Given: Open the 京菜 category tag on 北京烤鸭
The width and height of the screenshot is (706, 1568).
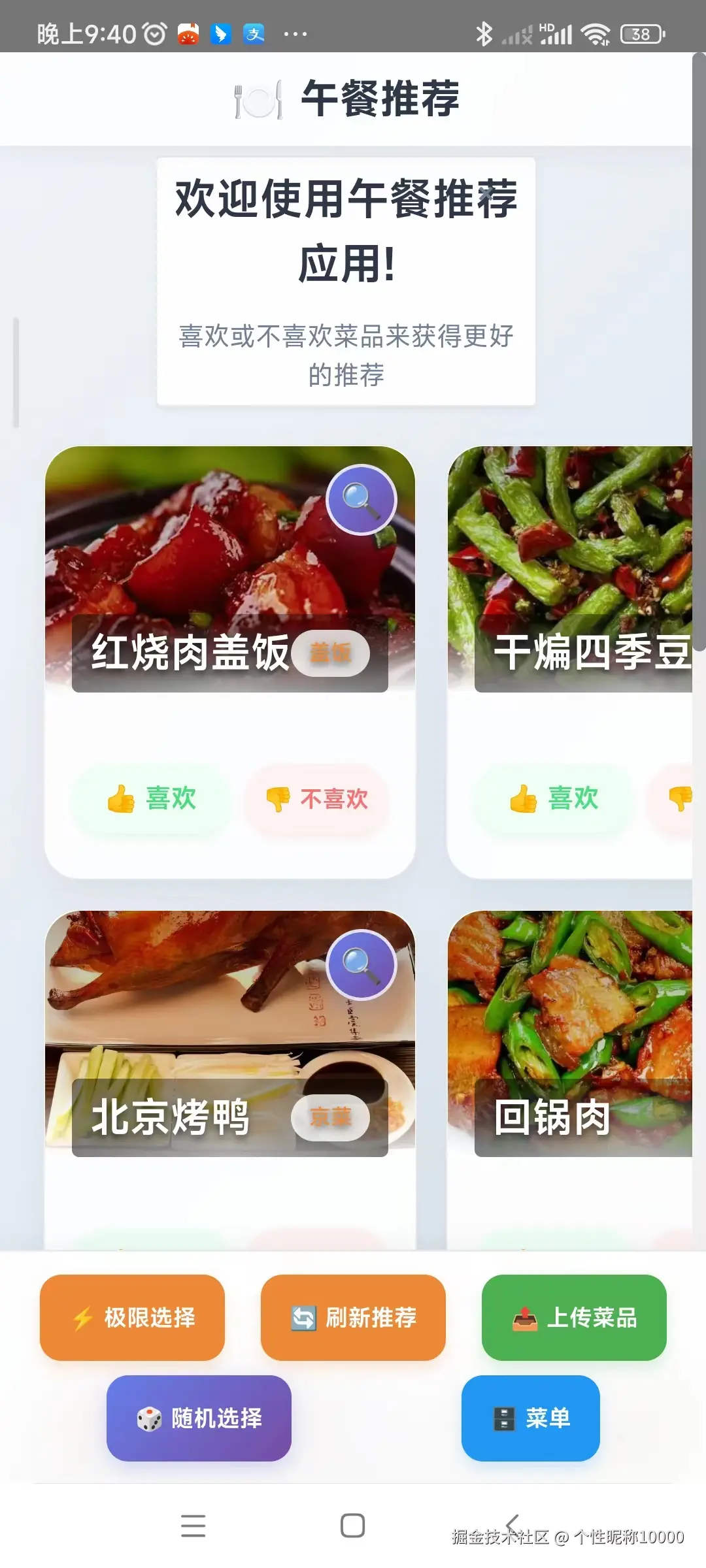Looking at the screenshot, I should pyautogui.click(x=331, y=1117).
